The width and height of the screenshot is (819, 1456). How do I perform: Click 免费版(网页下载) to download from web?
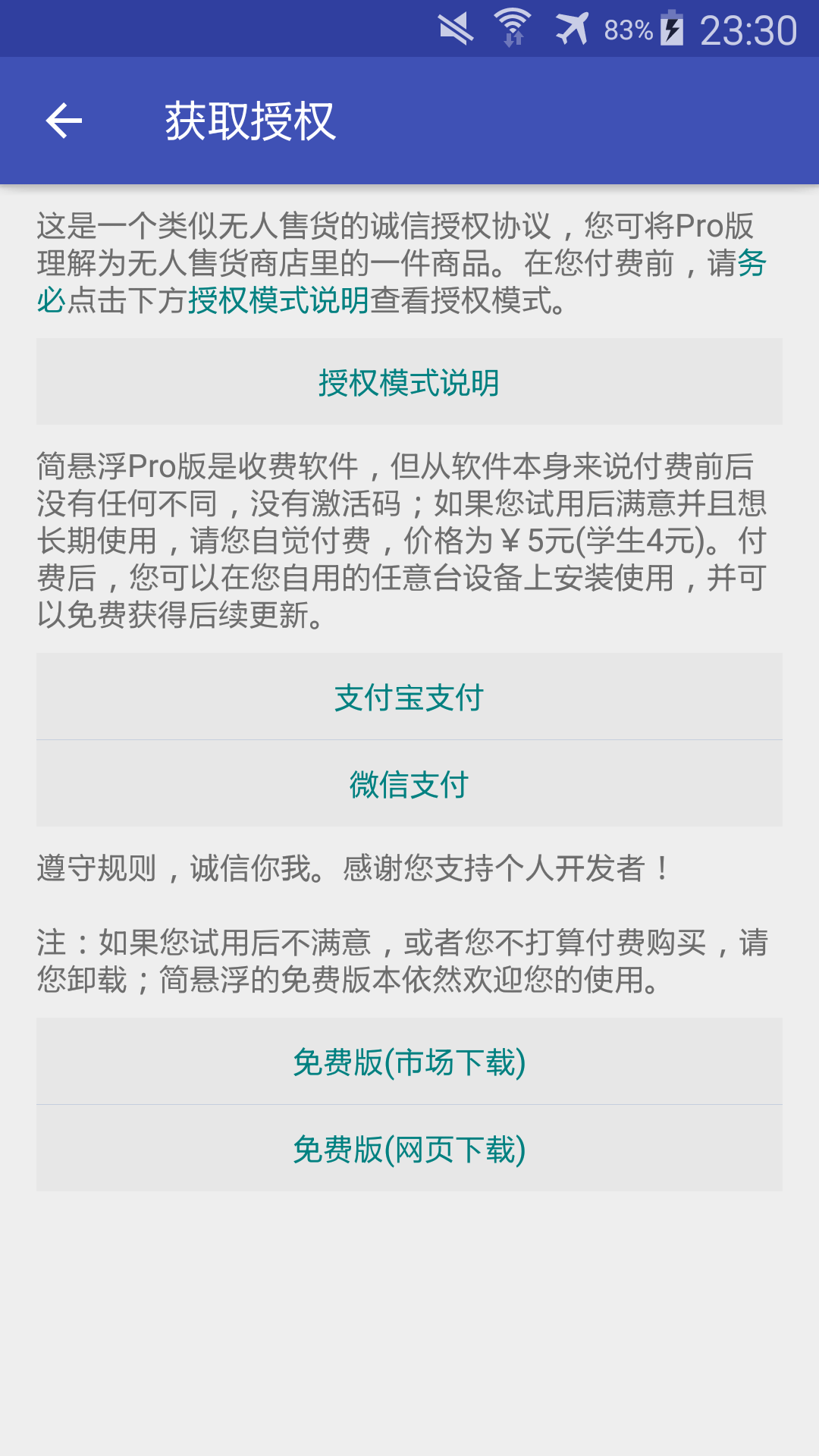[x=409, y=1149]
